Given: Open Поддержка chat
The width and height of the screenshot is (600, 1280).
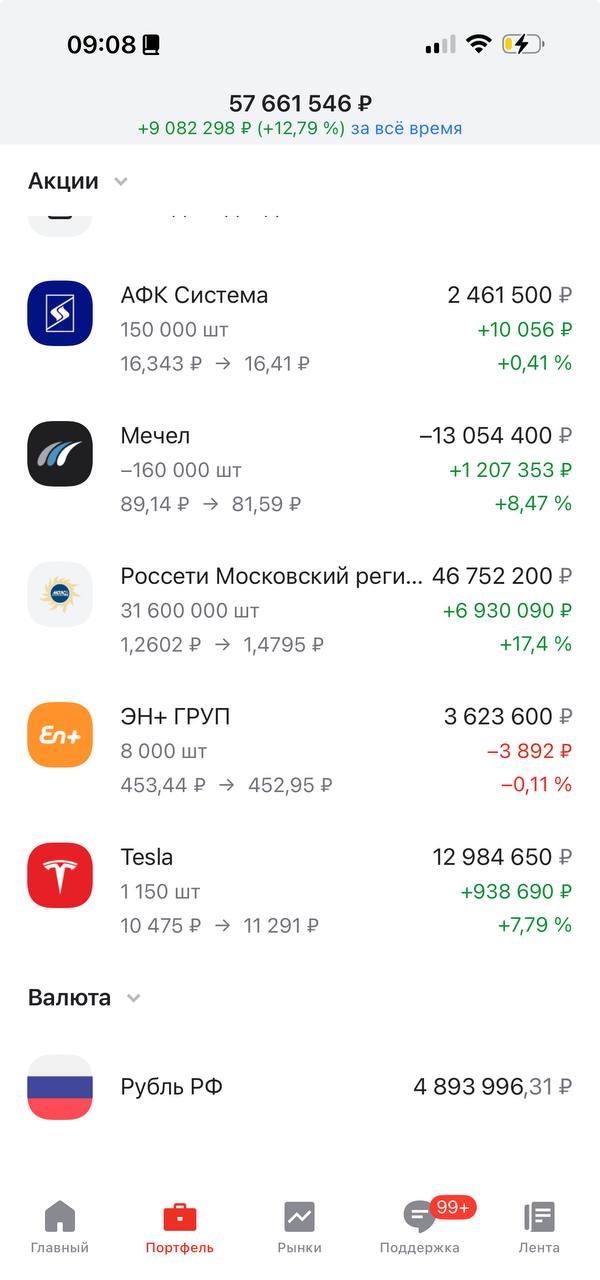Looking at the screenshot, I should pyautogui.click(x=420, y=1228).
